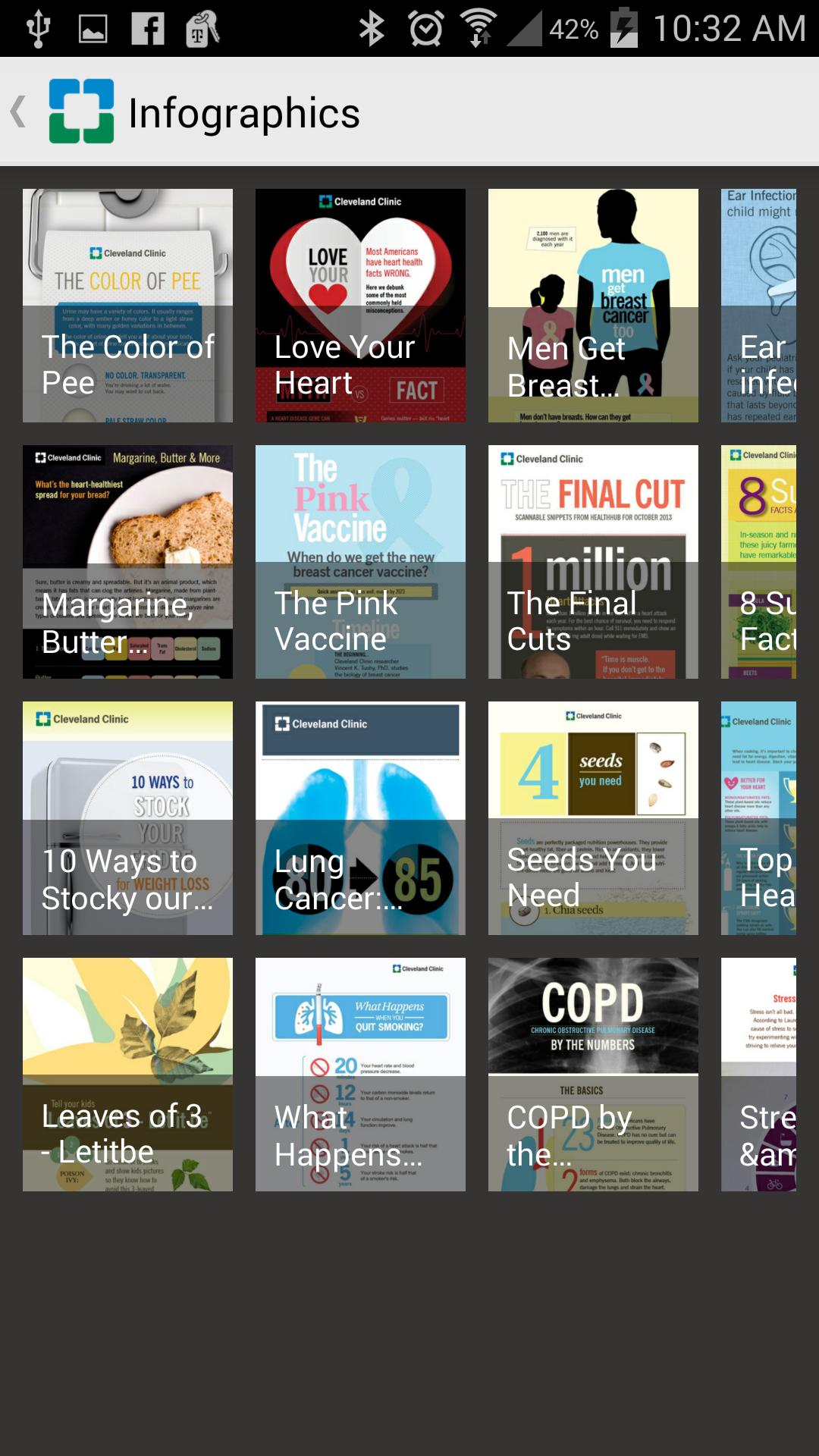Open The Color of Pee infographic
Image resolution: width=819 pixels, height=1456 pixels.
tap(127, 306)
